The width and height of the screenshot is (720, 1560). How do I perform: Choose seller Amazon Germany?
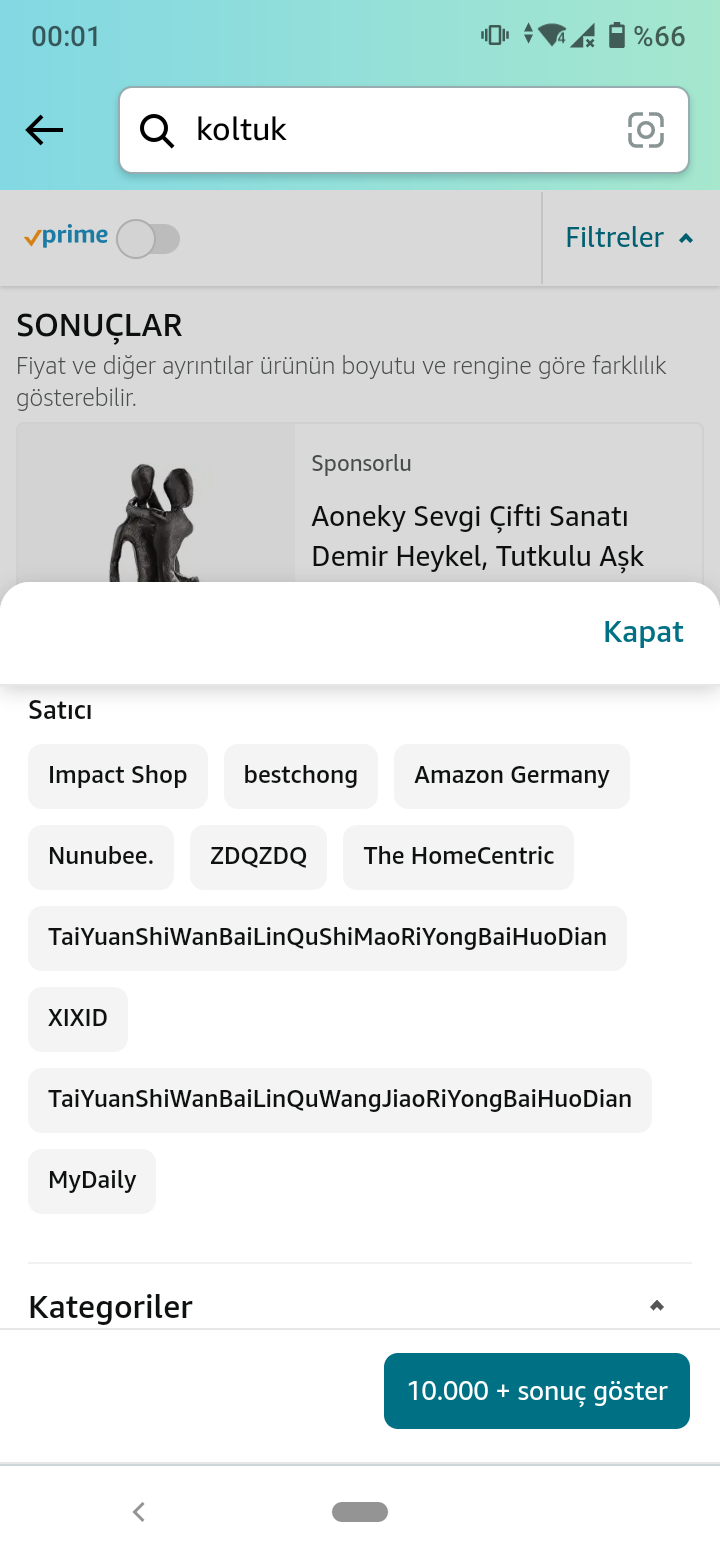coord(511,775)
